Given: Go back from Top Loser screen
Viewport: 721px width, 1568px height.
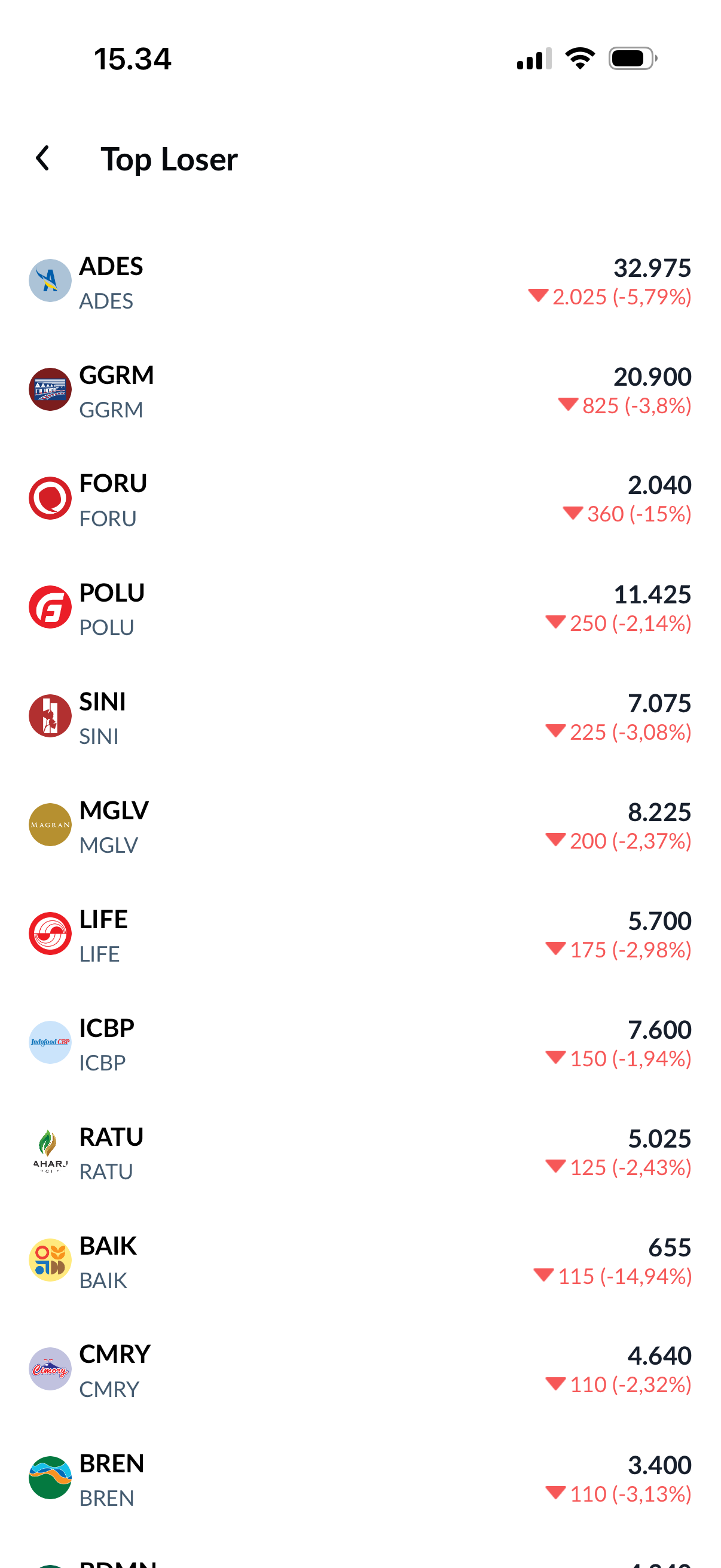Looking at the screenshot, I should [x=42, y=159].
